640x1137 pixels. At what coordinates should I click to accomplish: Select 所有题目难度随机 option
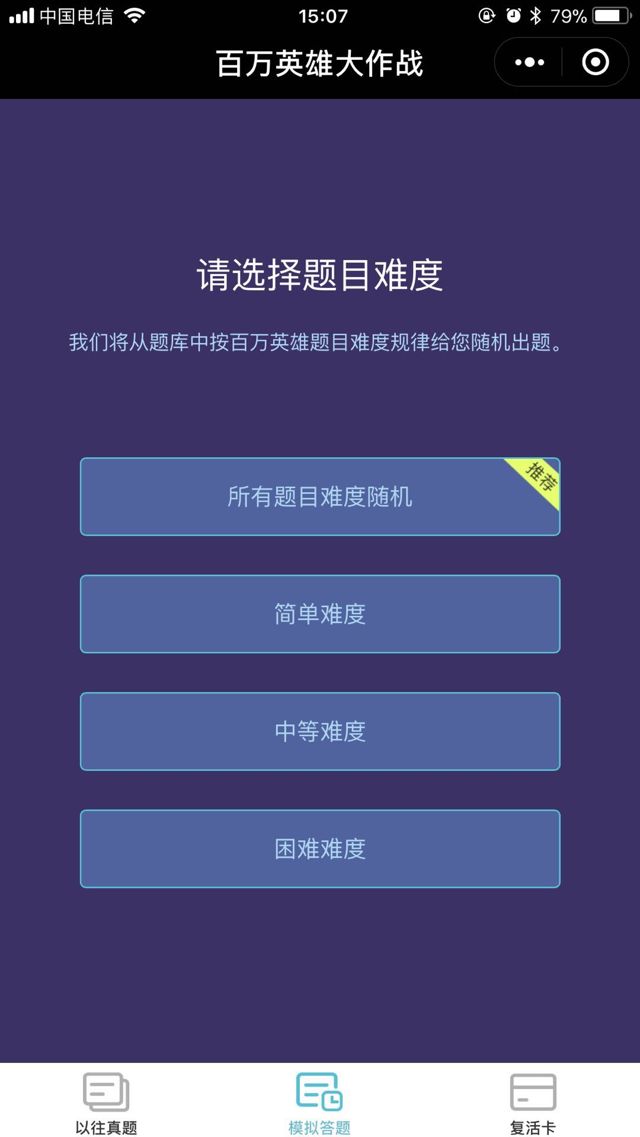[320, 497]
